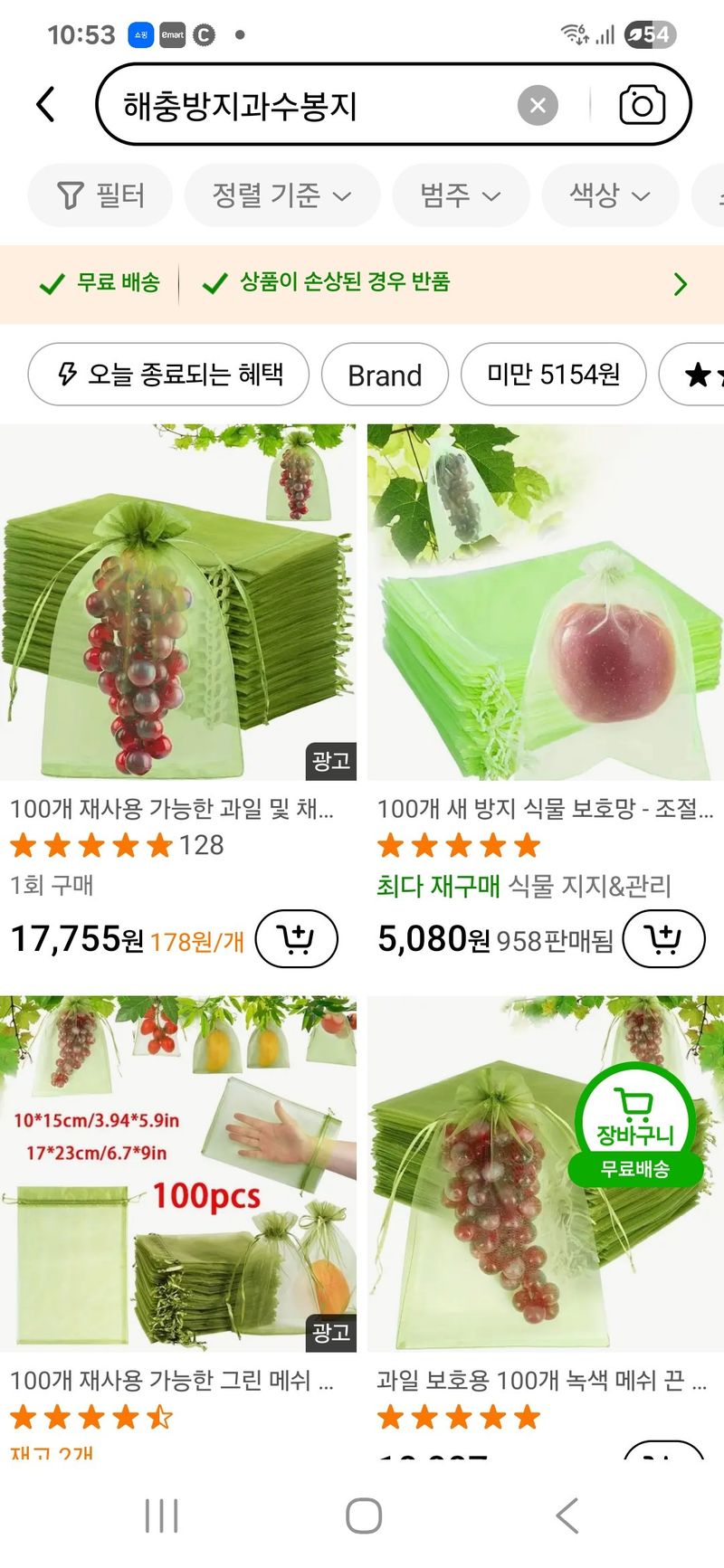Open 과일 보호용 100개 녹색 메쉬 product
Image resolution: width=724 pixels, height=1568 pixels.
[541, 1380]
